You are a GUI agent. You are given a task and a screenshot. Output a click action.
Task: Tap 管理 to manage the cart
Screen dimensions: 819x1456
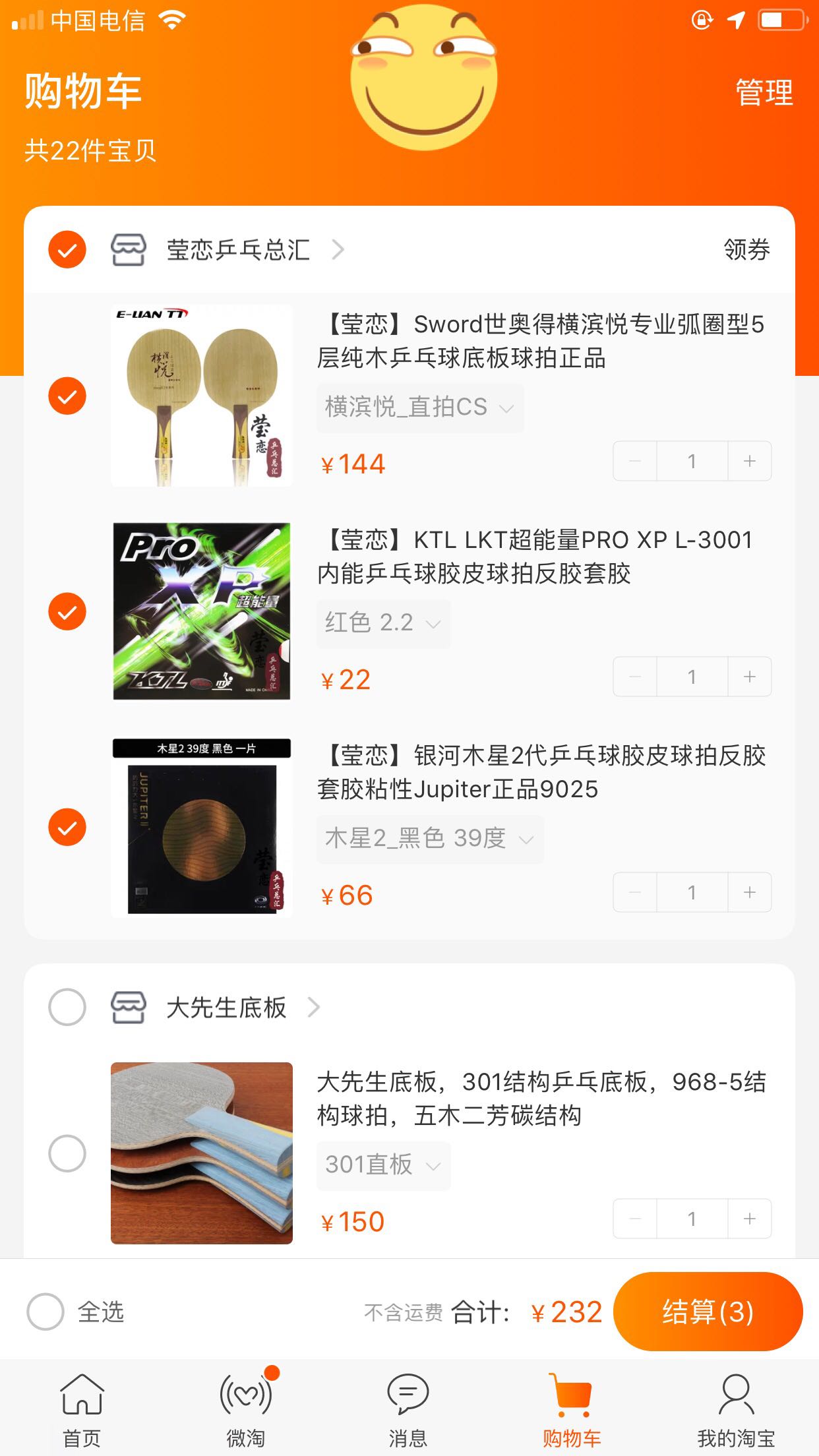[x=764, y=92]
